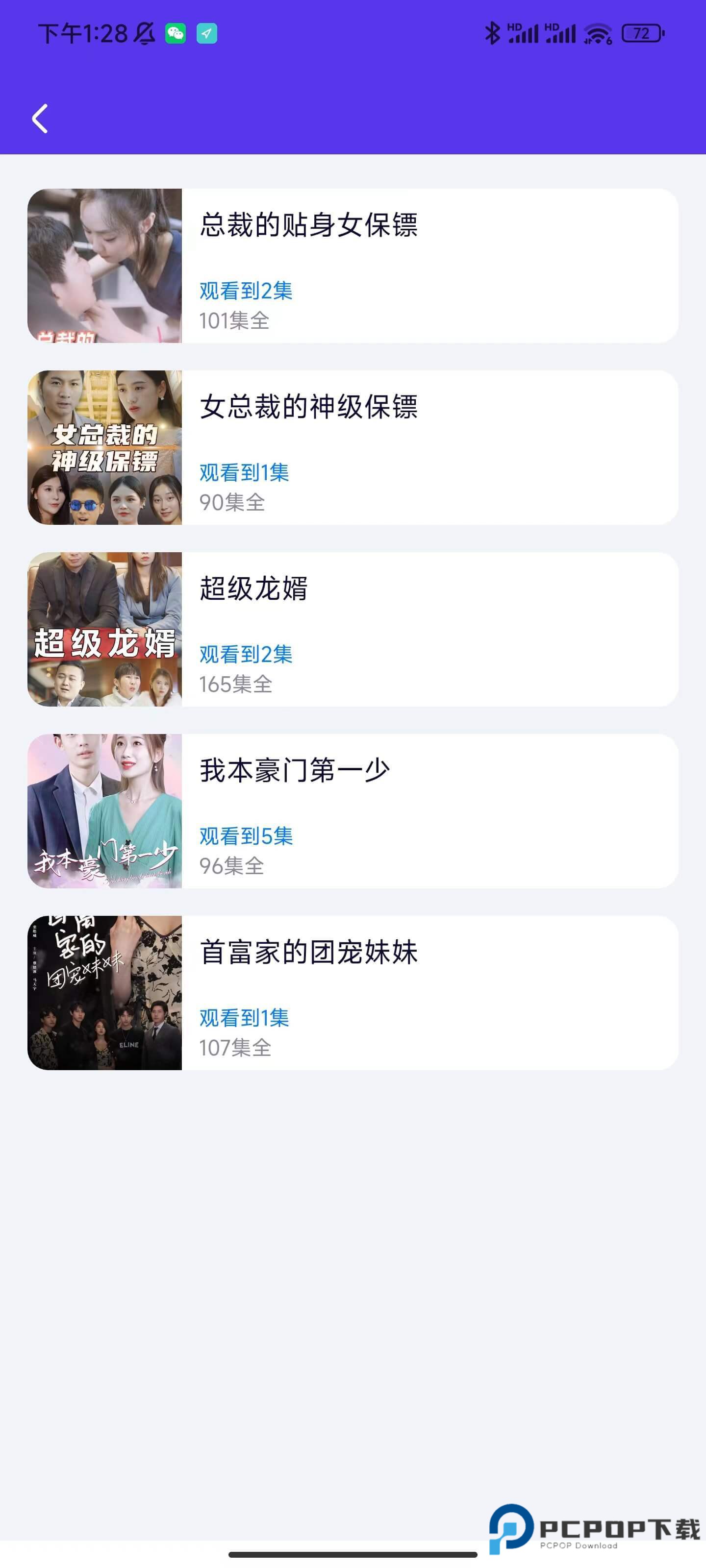Open the 我本豪门第一少 cover thumbnail
Image resolution: width=706 pixels, height=1568 pixels.
point(104,811)
